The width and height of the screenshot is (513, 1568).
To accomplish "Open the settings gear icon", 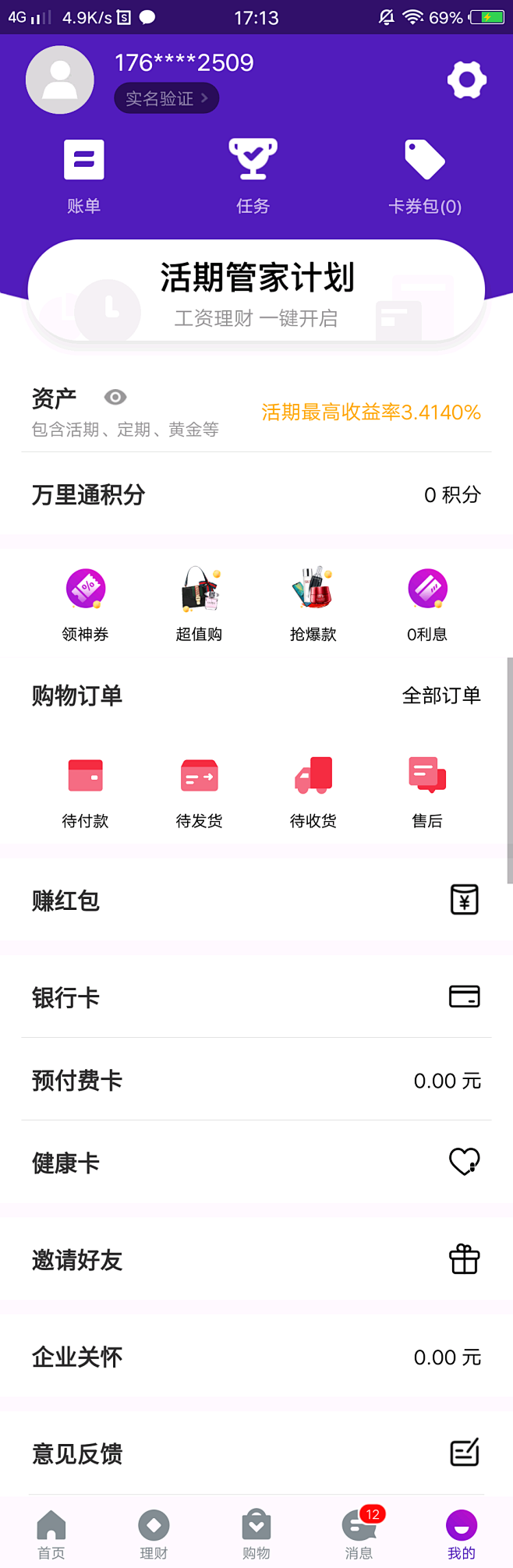I will pyautogui.click(x=466, y=80).
